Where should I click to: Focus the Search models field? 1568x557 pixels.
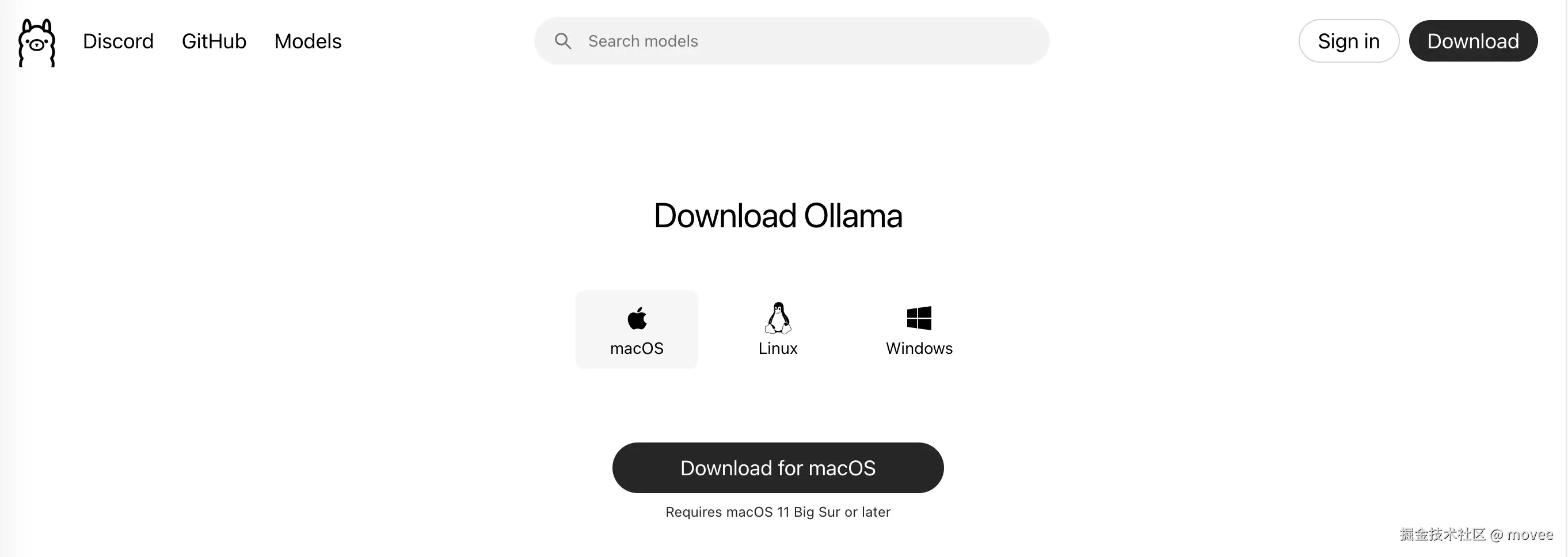point(791,41)
